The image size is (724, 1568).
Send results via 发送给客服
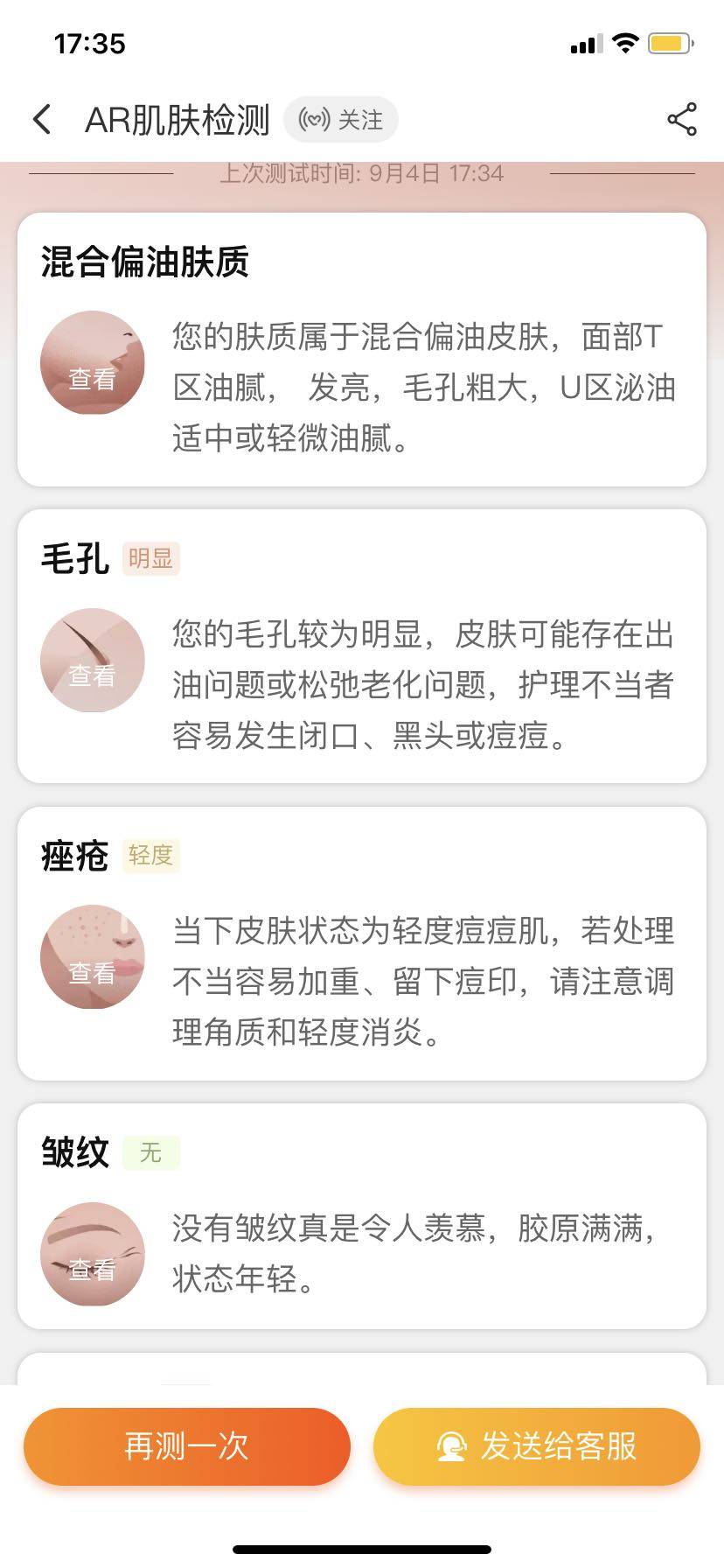click(x=537, y=1446)
